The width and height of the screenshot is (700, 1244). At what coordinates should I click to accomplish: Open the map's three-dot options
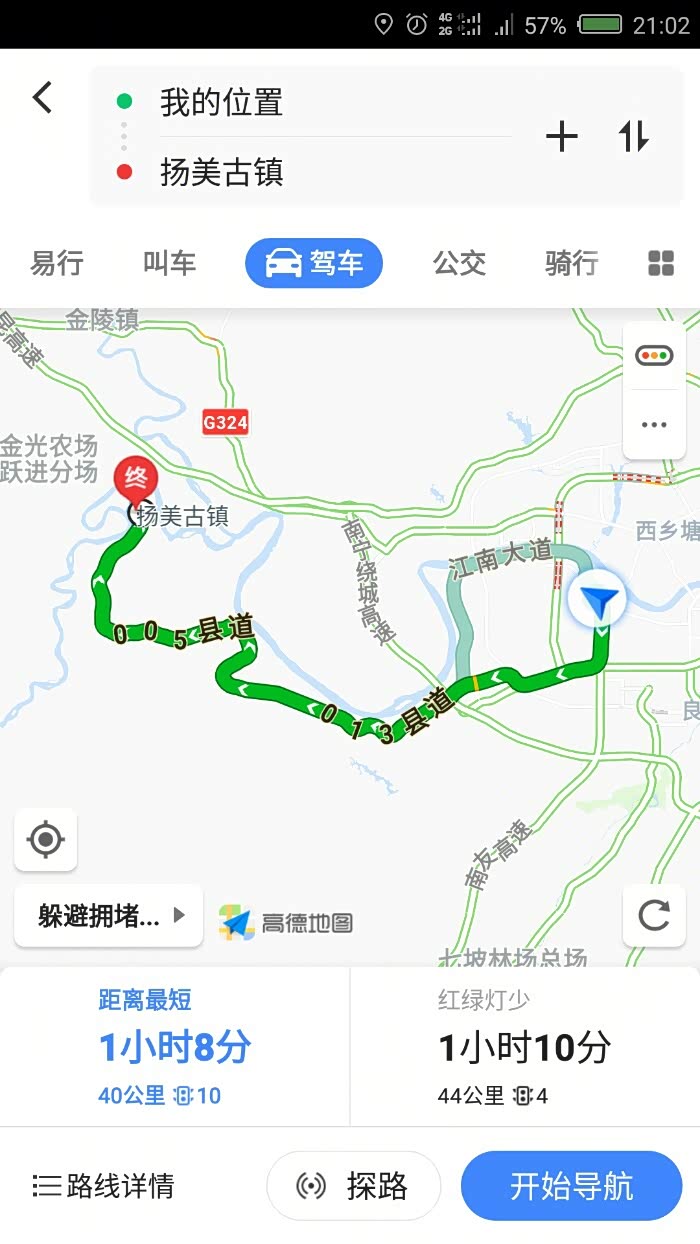point(654,424)
